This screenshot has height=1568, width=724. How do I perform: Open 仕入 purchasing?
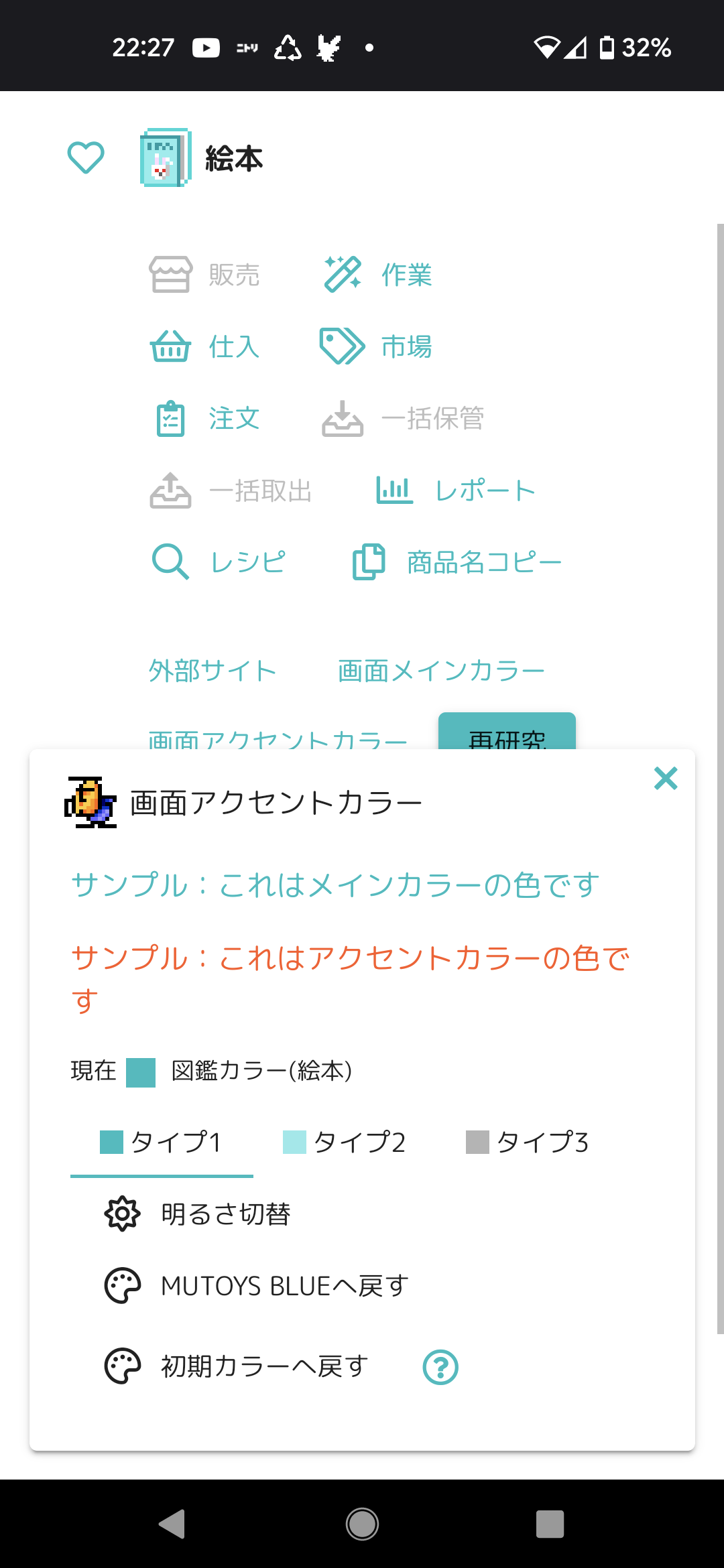click(x=204, y=346)
